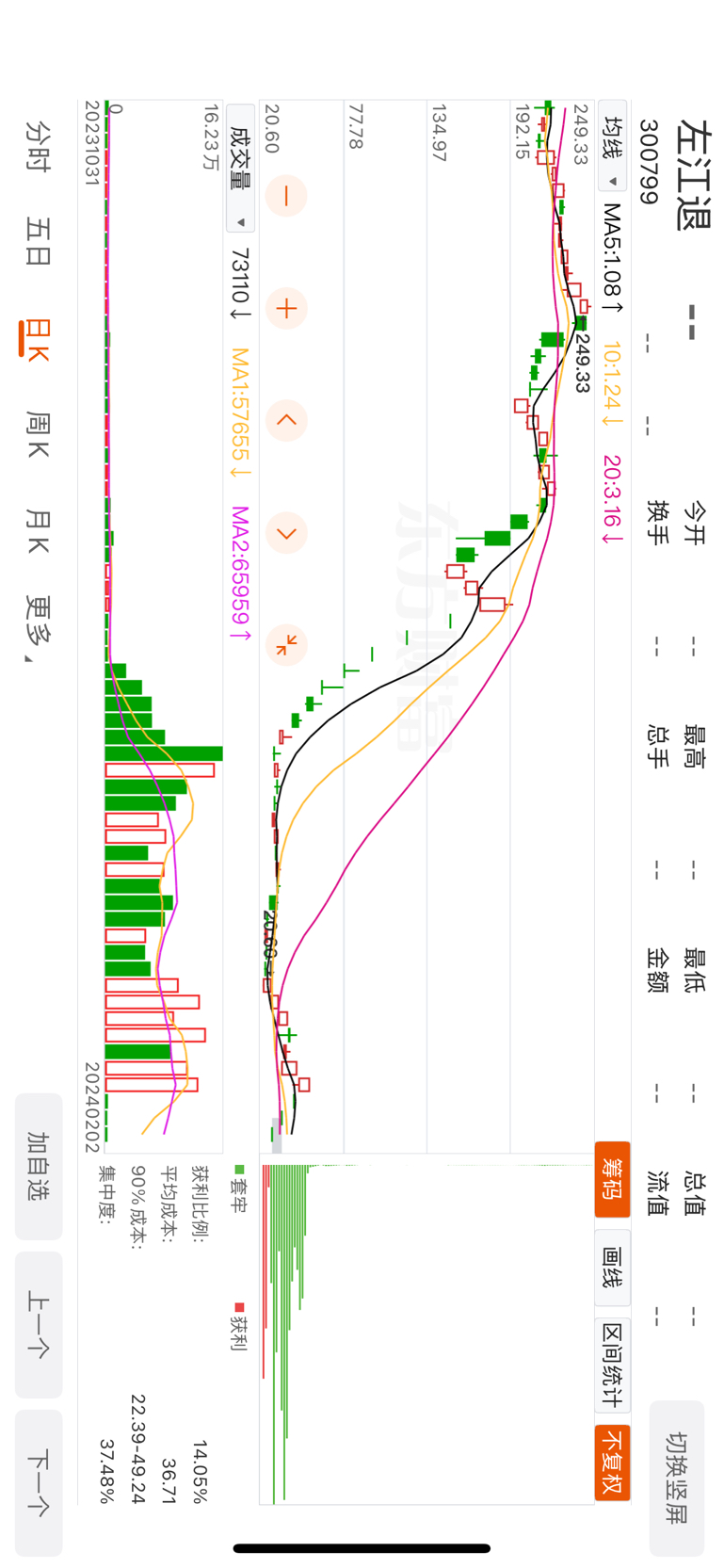This screenshot has height=1568, width=724.
Task: Open the 画线 drawing tool
Action: pyautogui.click(x=613, y=1267)
